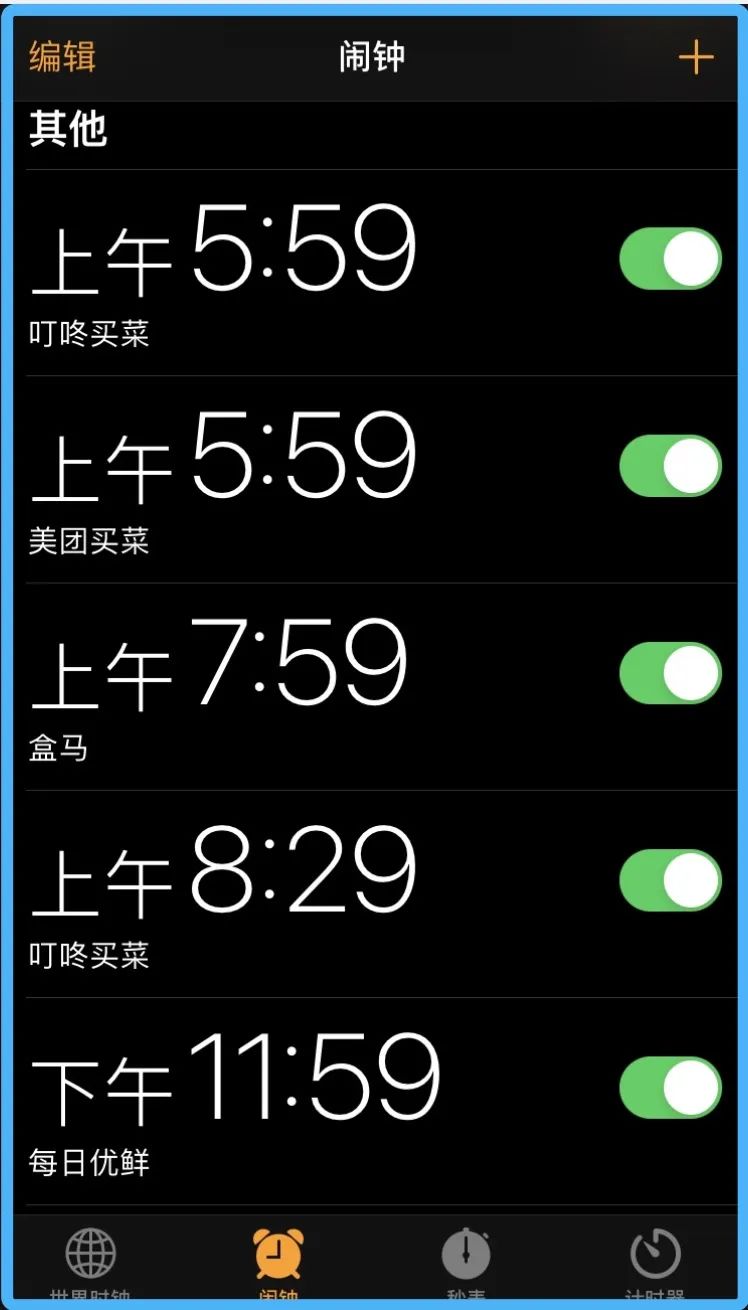Tap 编辑 to edit alarms
Image resolution: width=748 pixels, height=1310 pixels.
tap(62, 57)
